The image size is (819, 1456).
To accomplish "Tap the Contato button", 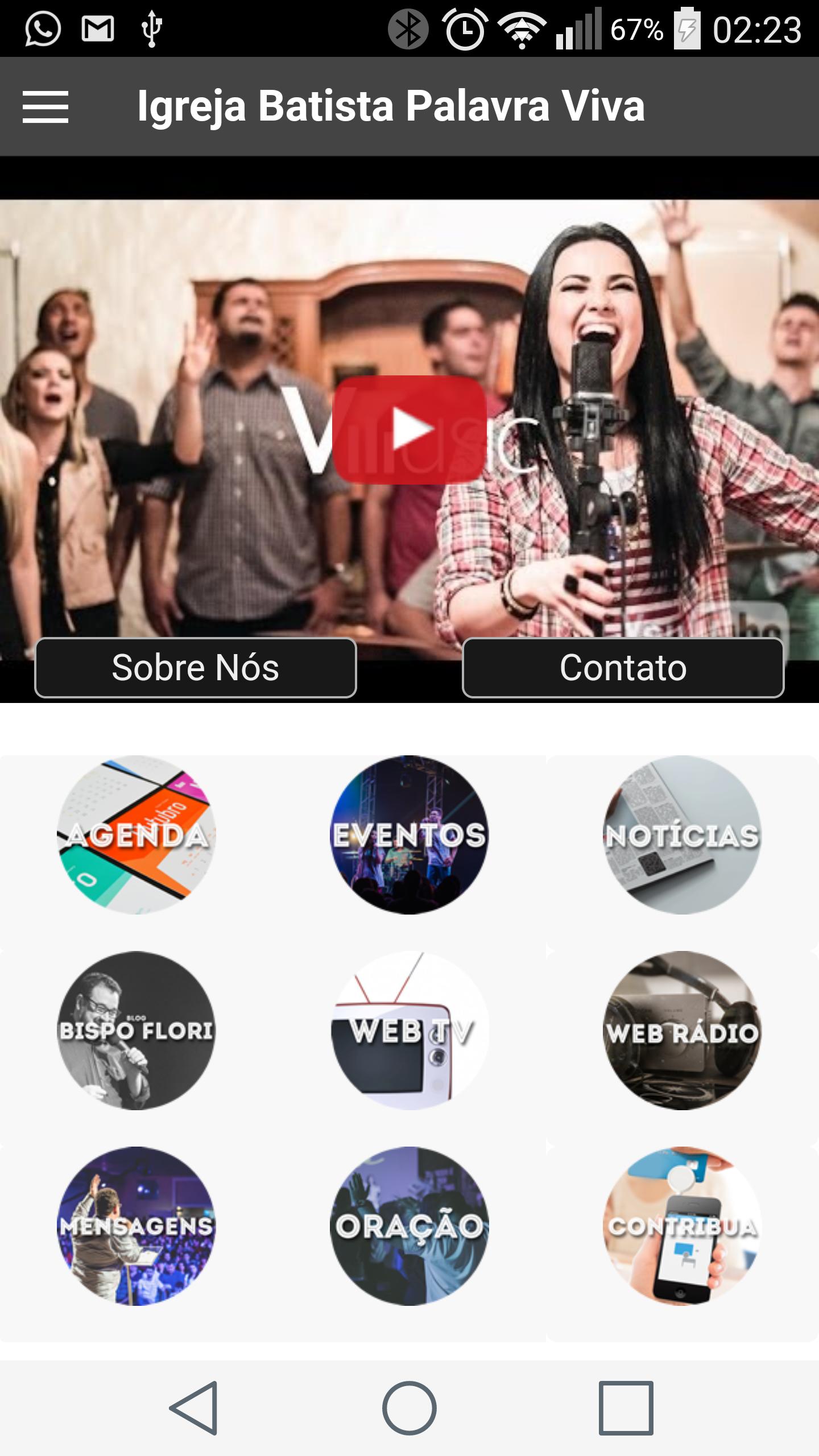I will [623, 668].
